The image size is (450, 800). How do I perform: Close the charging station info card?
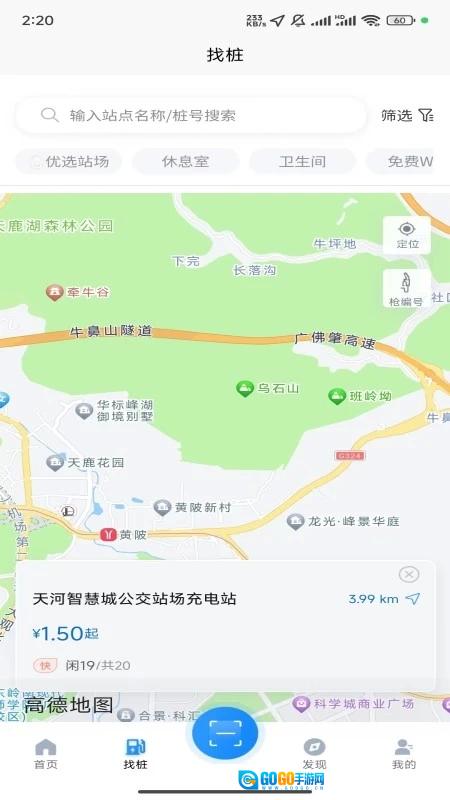(x=409, y=574)
